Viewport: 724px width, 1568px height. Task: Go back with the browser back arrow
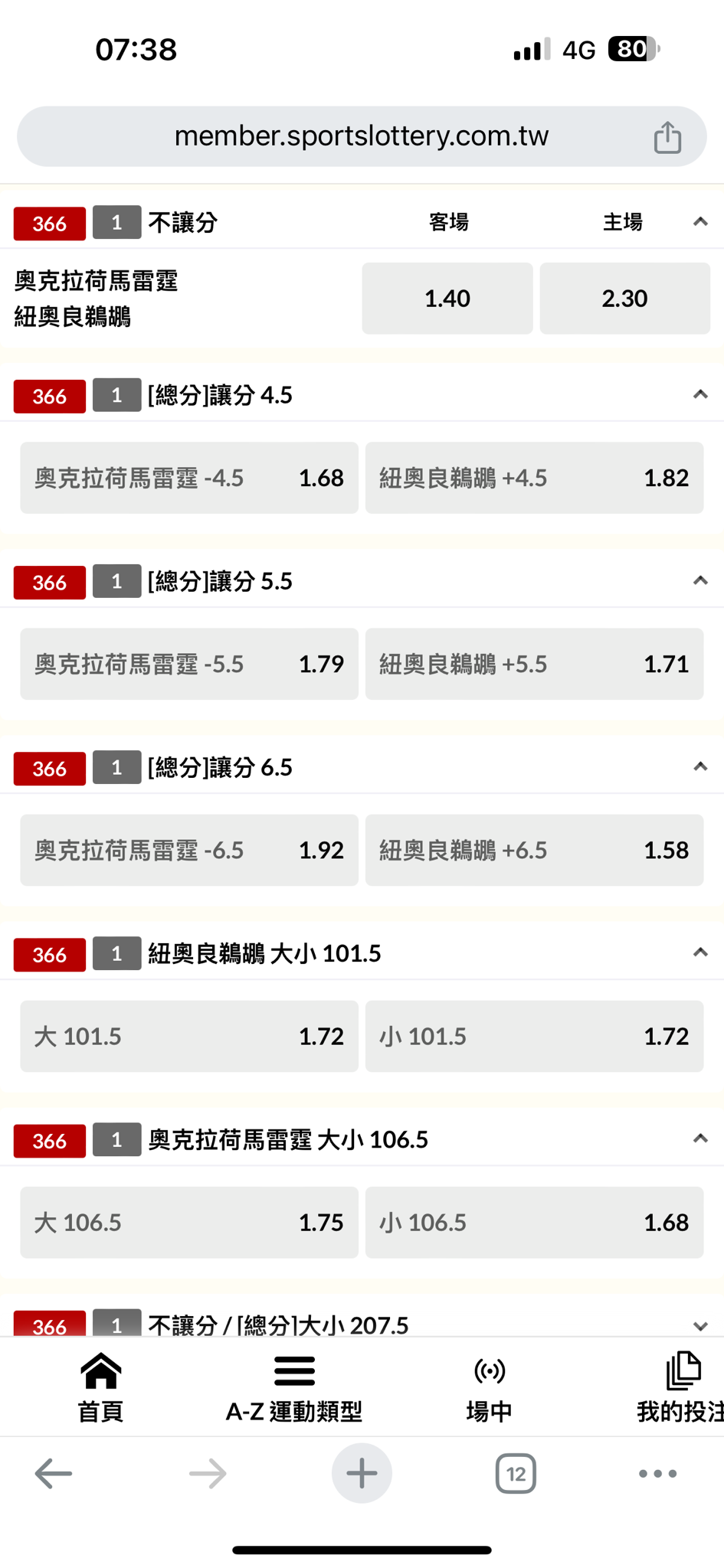pyautogui.click(x=54, y=1473)
